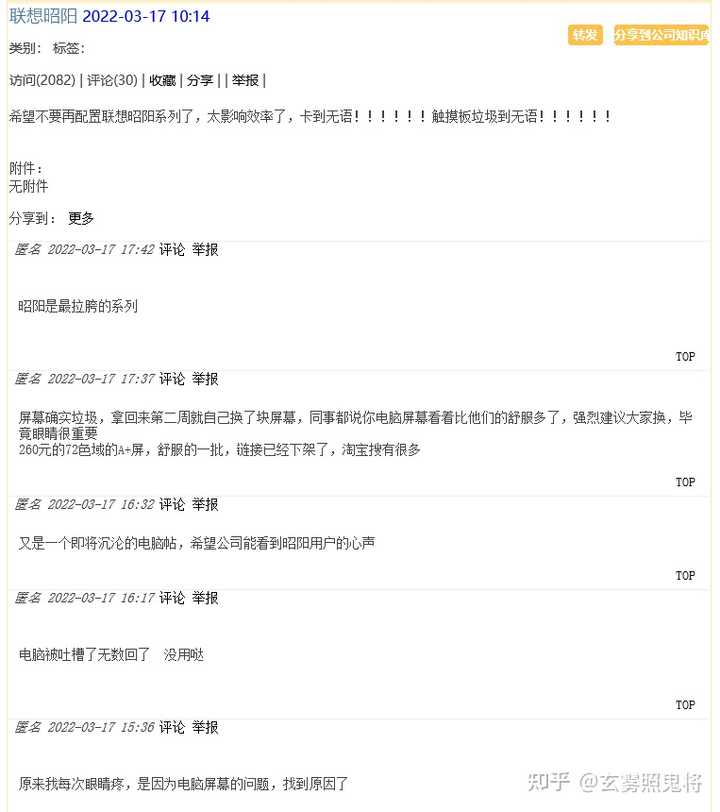The width and height of the screenshot is (720, 812).
Task: Reply to the 17:42 comment via 评论
Action: [x=172, y=249]
